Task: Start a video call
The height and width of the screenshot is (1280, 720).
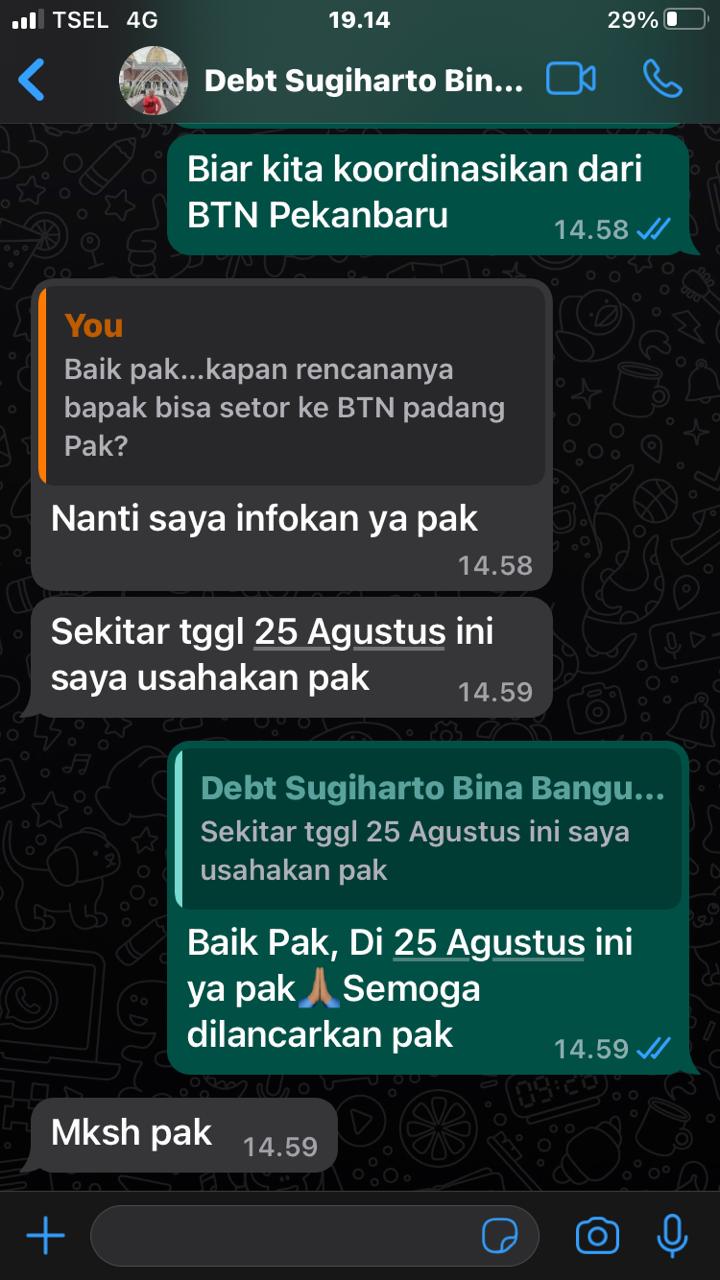Action: 571,80
